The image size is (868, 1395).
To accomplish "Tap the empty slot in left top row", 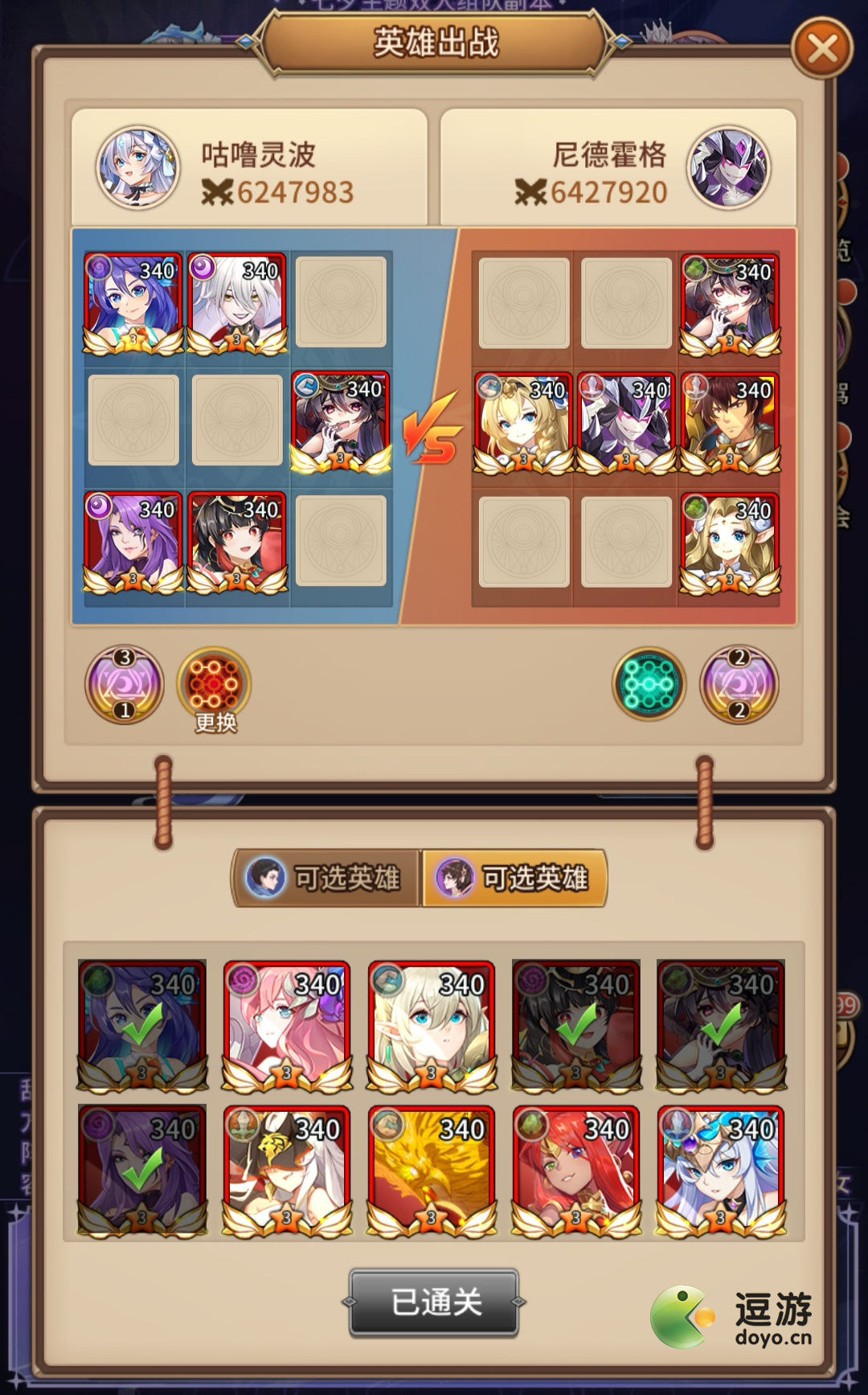I will [x=341, y=302].
